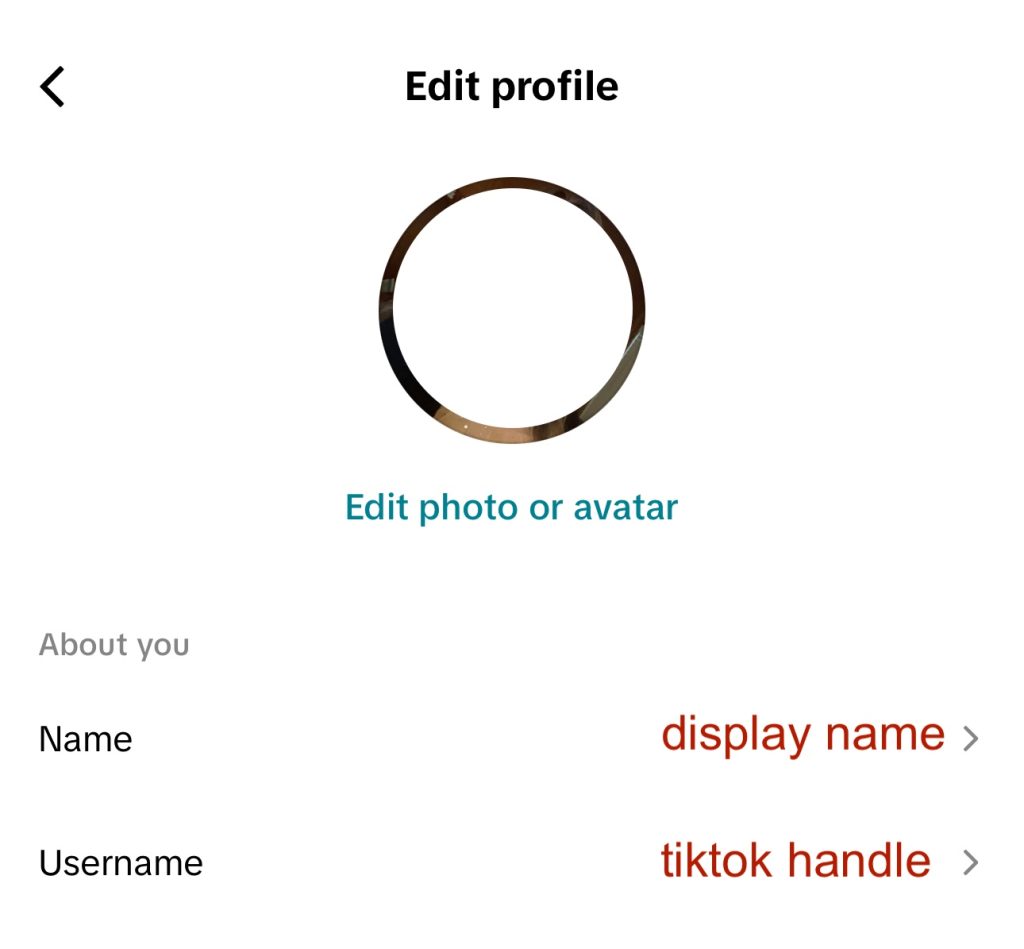Tap the circular profile photo

(512, 310)
